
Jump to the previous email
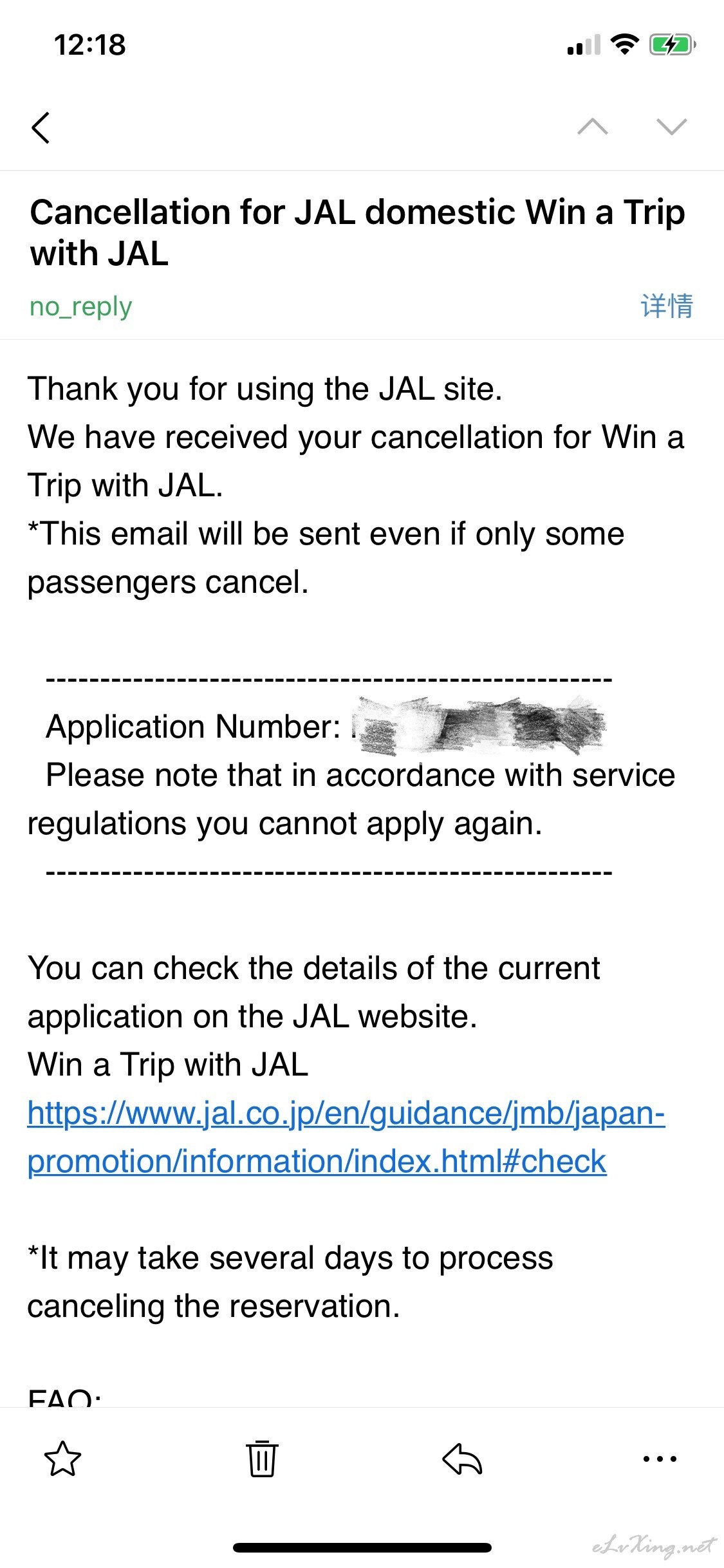click(593, 127)
